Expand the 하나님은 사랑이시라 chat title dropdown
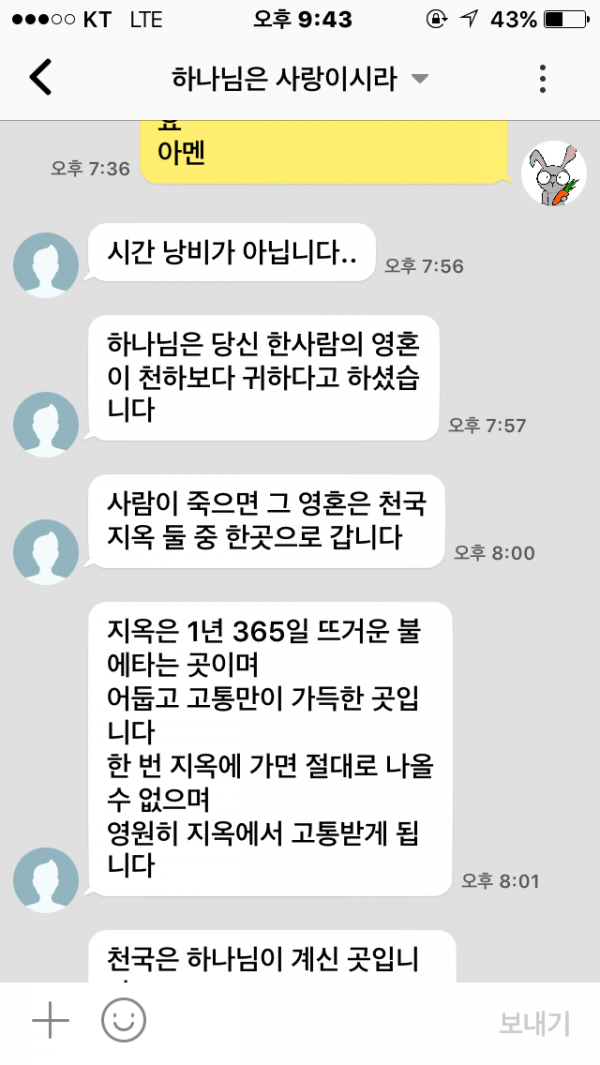Image resolution: width=600 pixels, height=1065 pixels. click(x=419, y=78)
